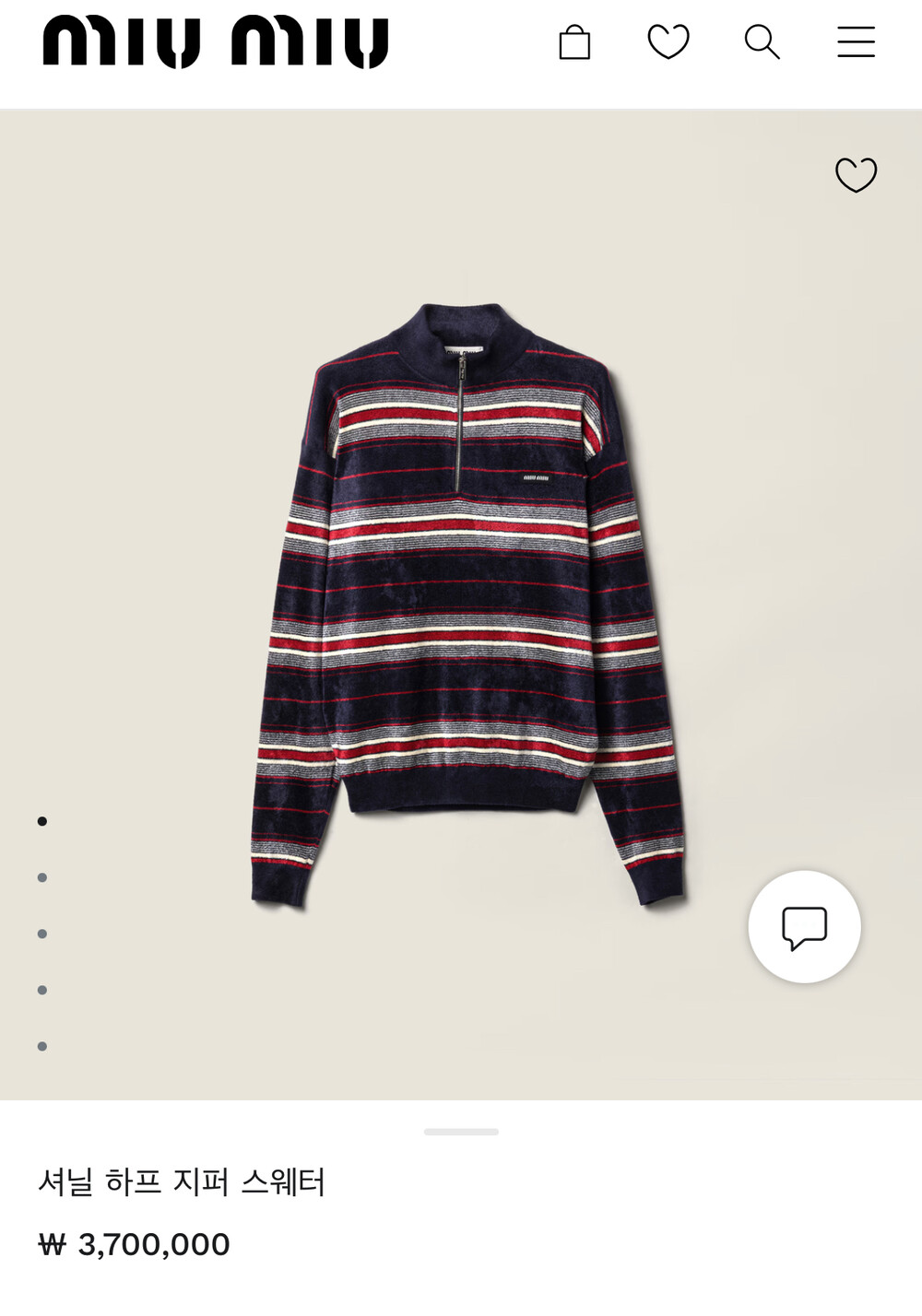Open the search icon
Viewport: 922px width, 1316px height.
[x=762, y=42]
